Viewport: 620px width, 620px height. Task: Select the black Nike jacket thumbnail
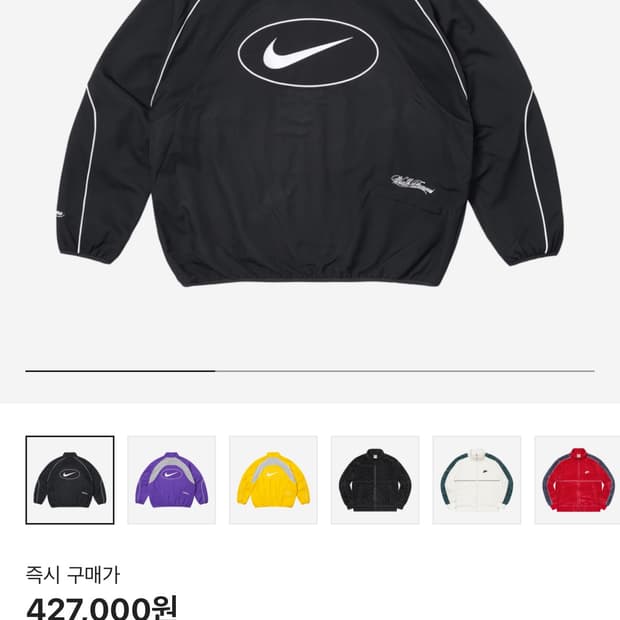tap(70, 480)
